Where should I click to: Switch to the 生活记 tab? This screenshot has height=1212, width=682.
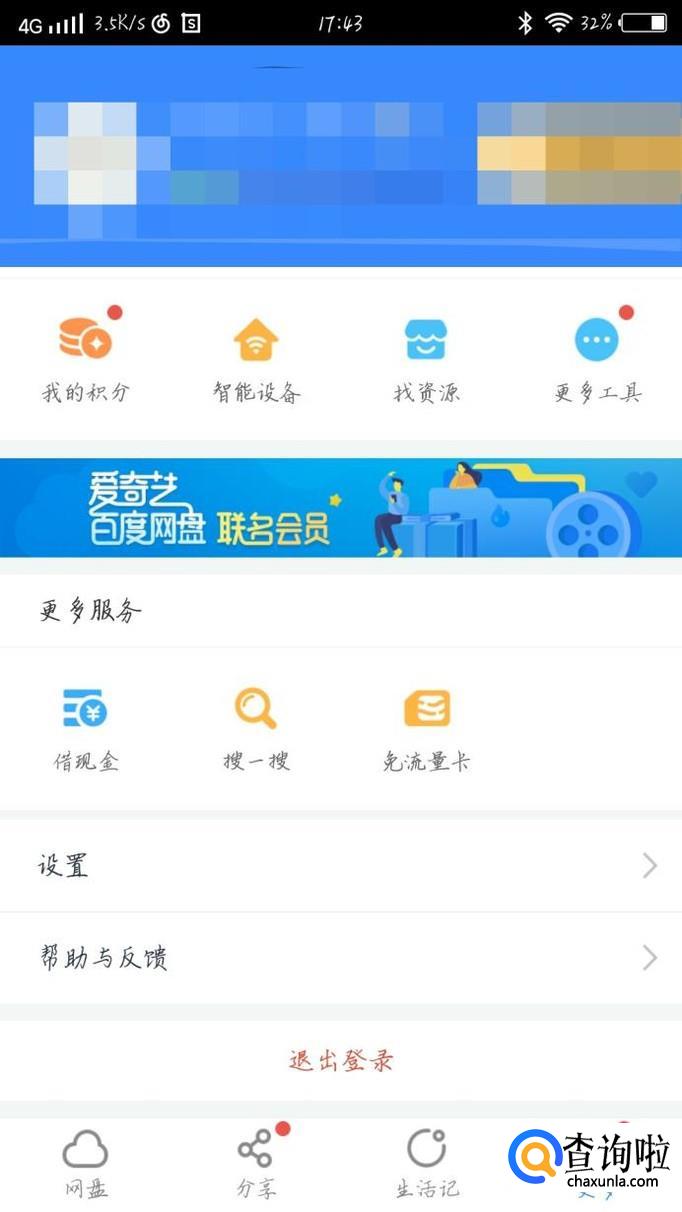tap(427, 1163)
